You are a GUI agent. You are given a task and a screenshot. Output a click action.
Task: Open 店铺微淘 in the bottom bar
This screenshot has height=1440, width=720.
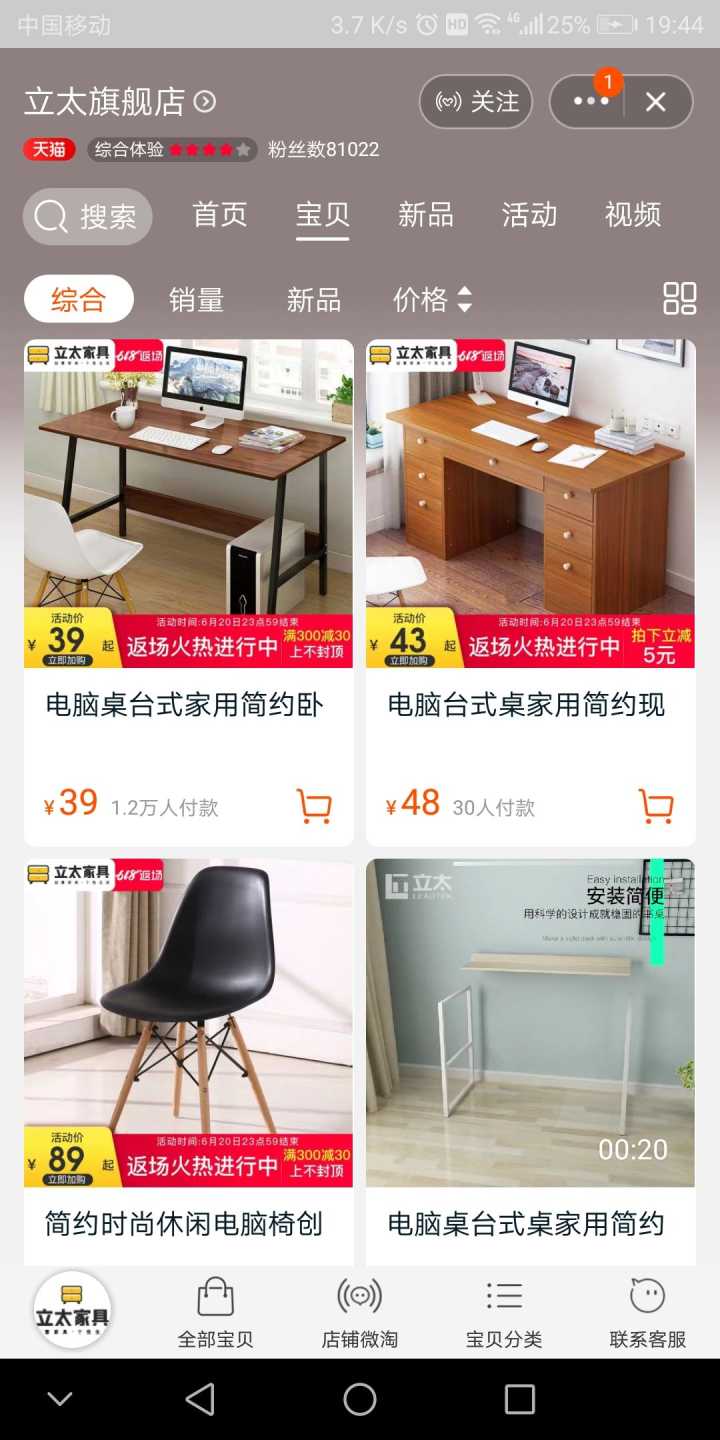(360, 1312)
